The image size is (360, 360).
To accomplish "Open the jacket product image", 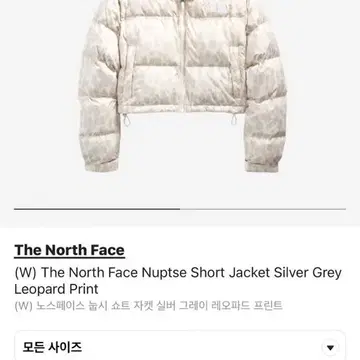I will point(183,86).
